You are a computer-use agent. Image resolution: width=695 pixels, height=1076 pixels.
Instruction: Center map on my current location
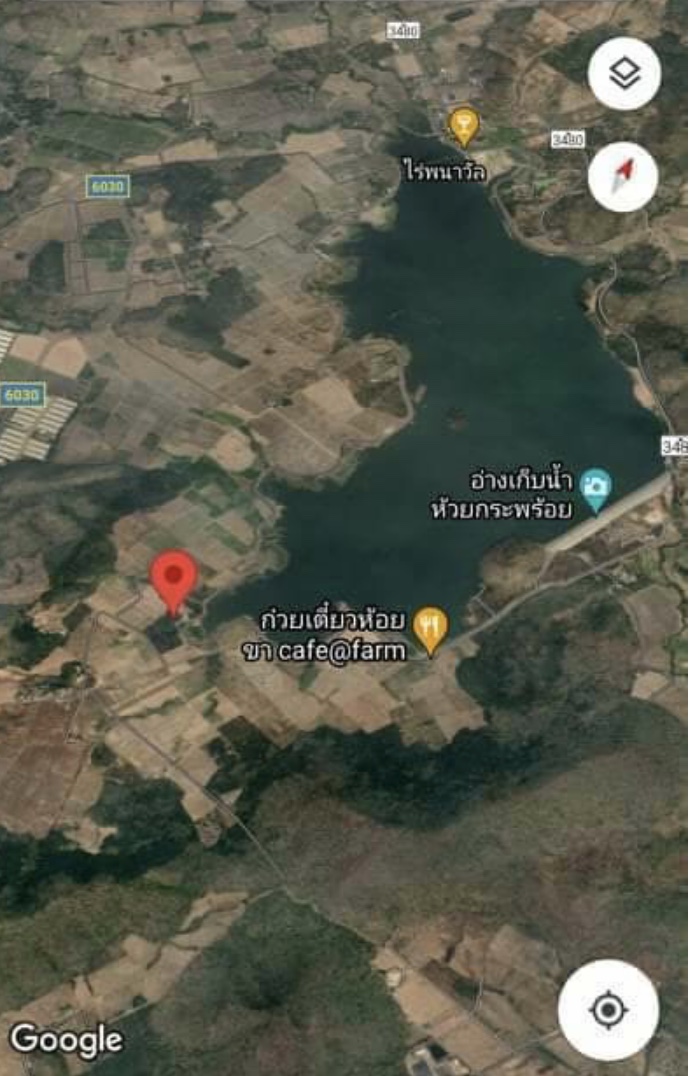[608, 1009]
